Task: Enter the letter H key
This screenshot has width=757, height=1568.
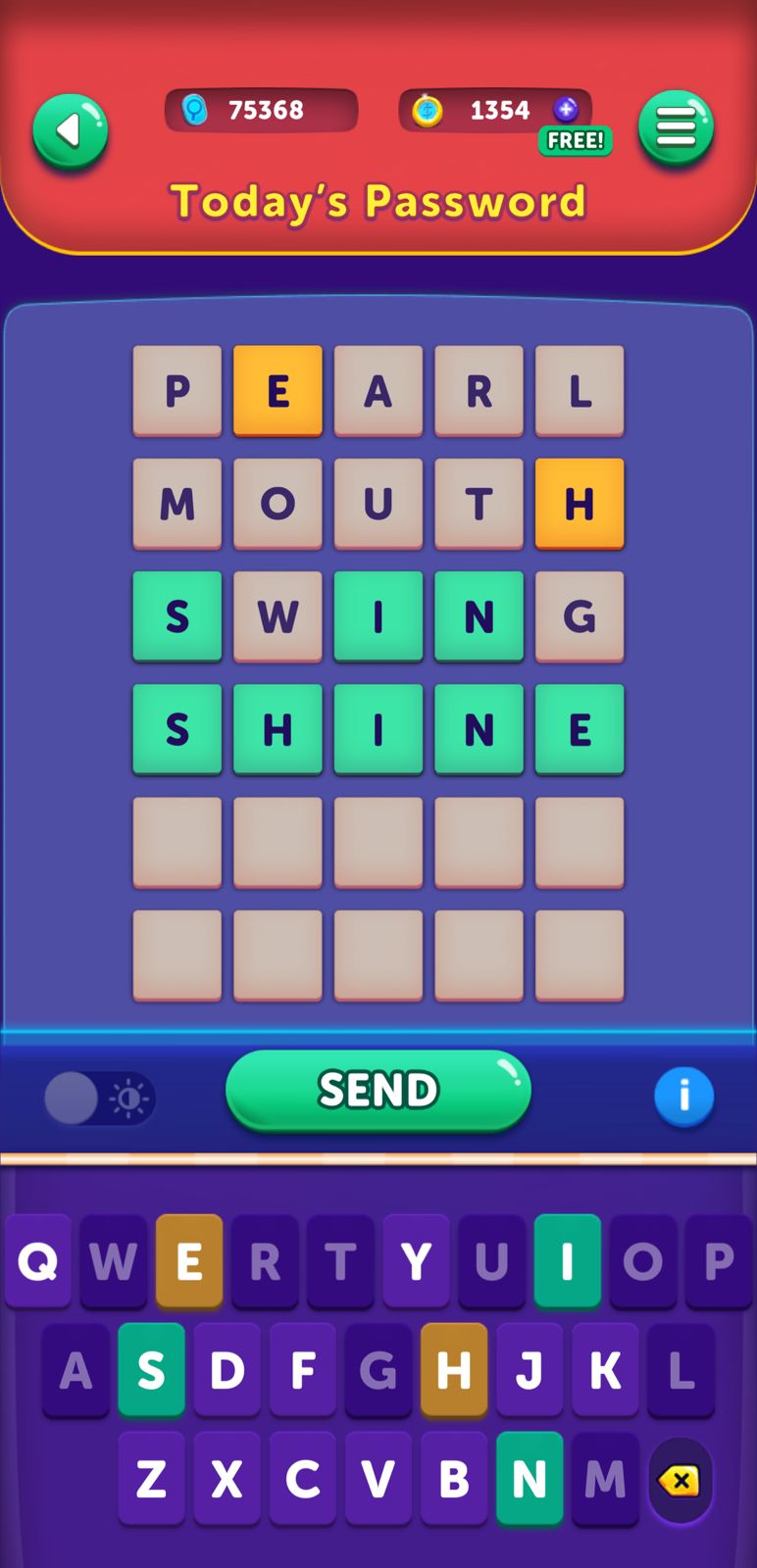Action: [454, 1370]
